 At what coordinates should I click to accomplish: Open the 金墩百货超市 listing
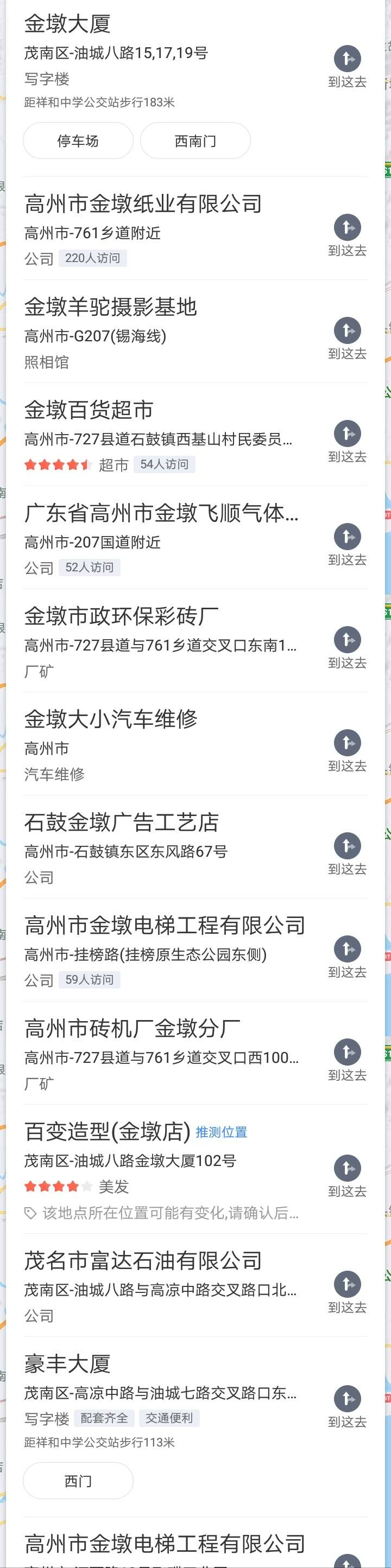point(89,410)
